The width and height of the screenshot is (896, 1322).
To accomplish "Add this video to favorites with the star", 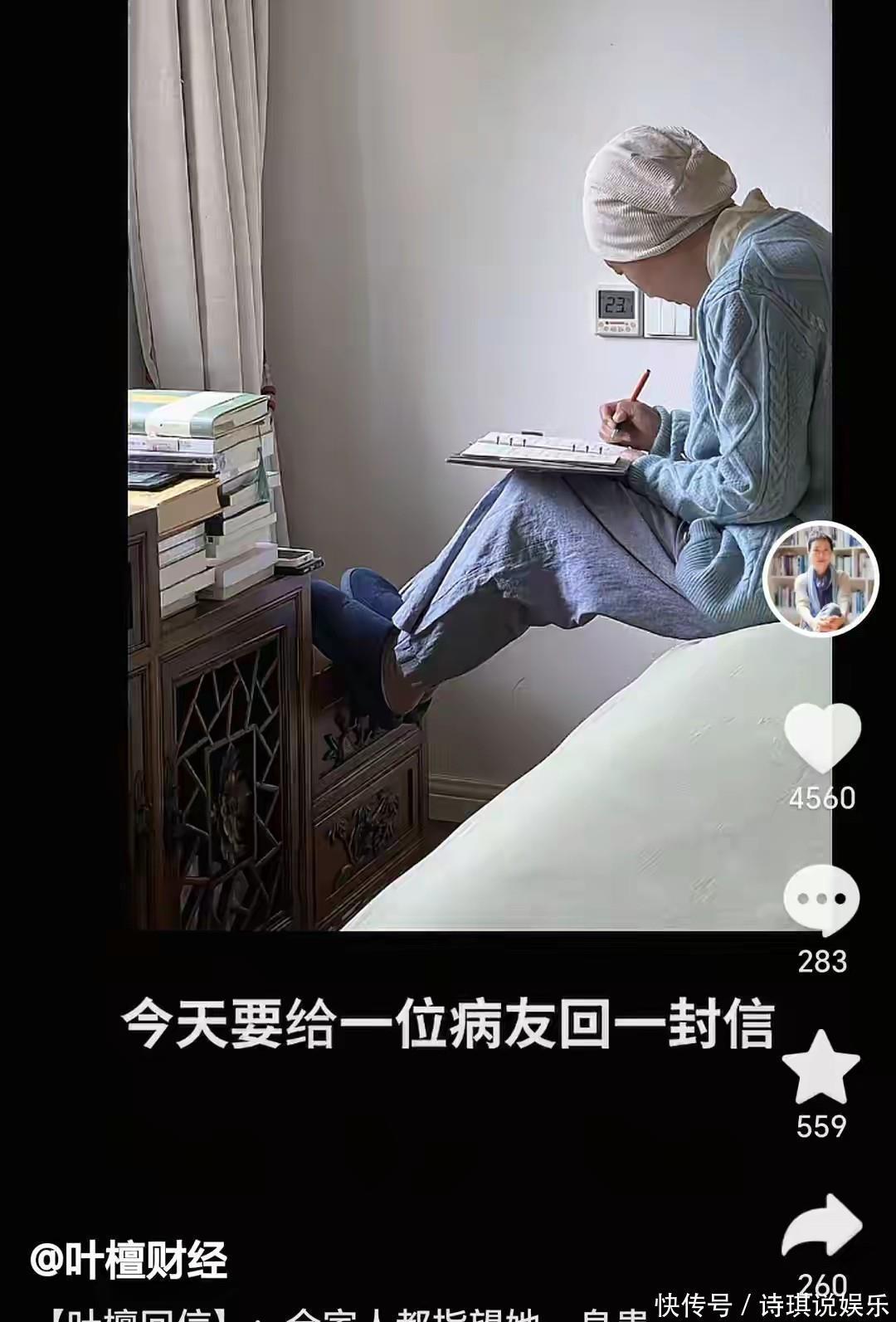I will click(821, 1067).
